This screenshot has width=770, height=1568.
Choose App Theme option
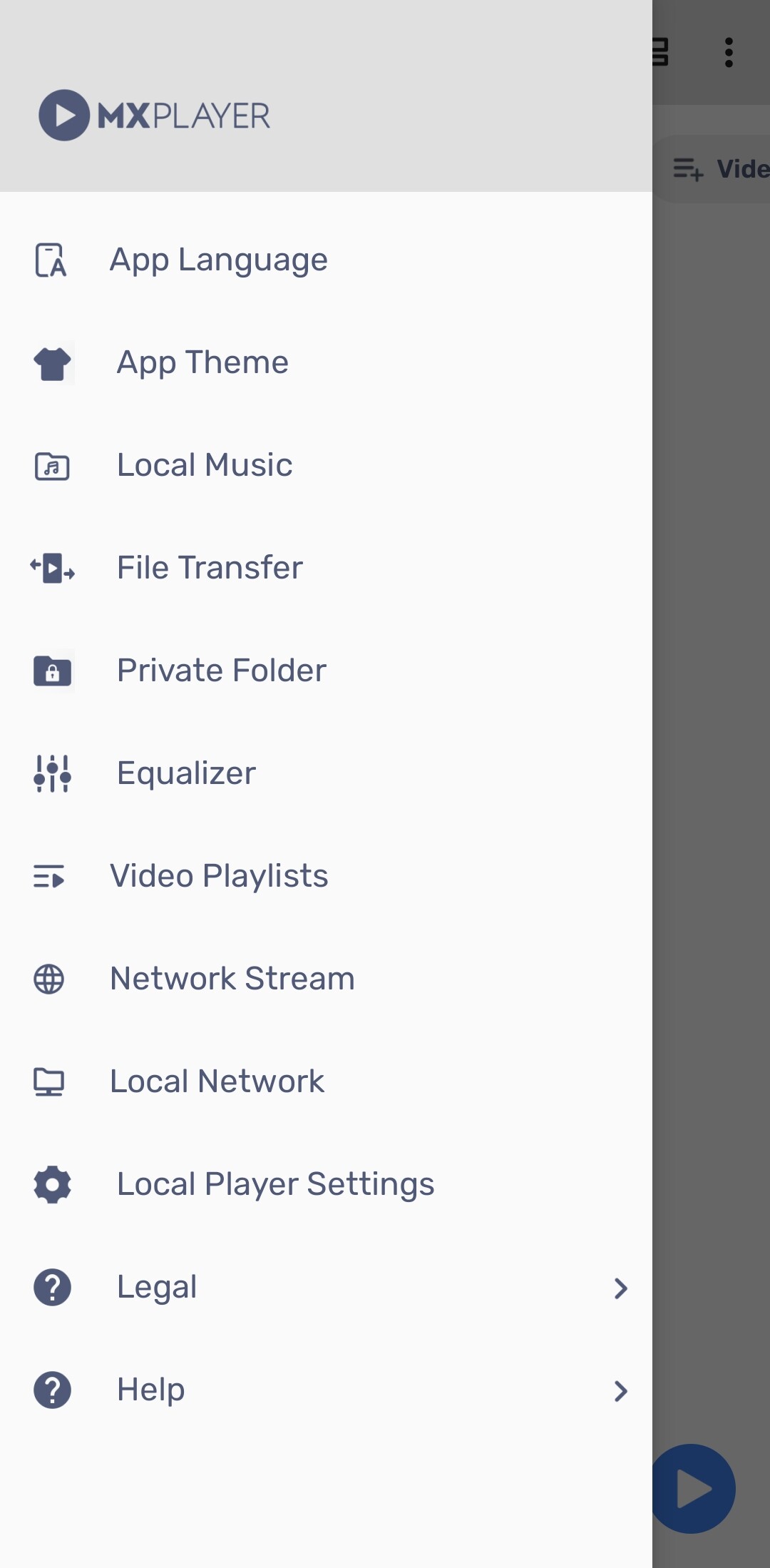[x=326, y=362]
